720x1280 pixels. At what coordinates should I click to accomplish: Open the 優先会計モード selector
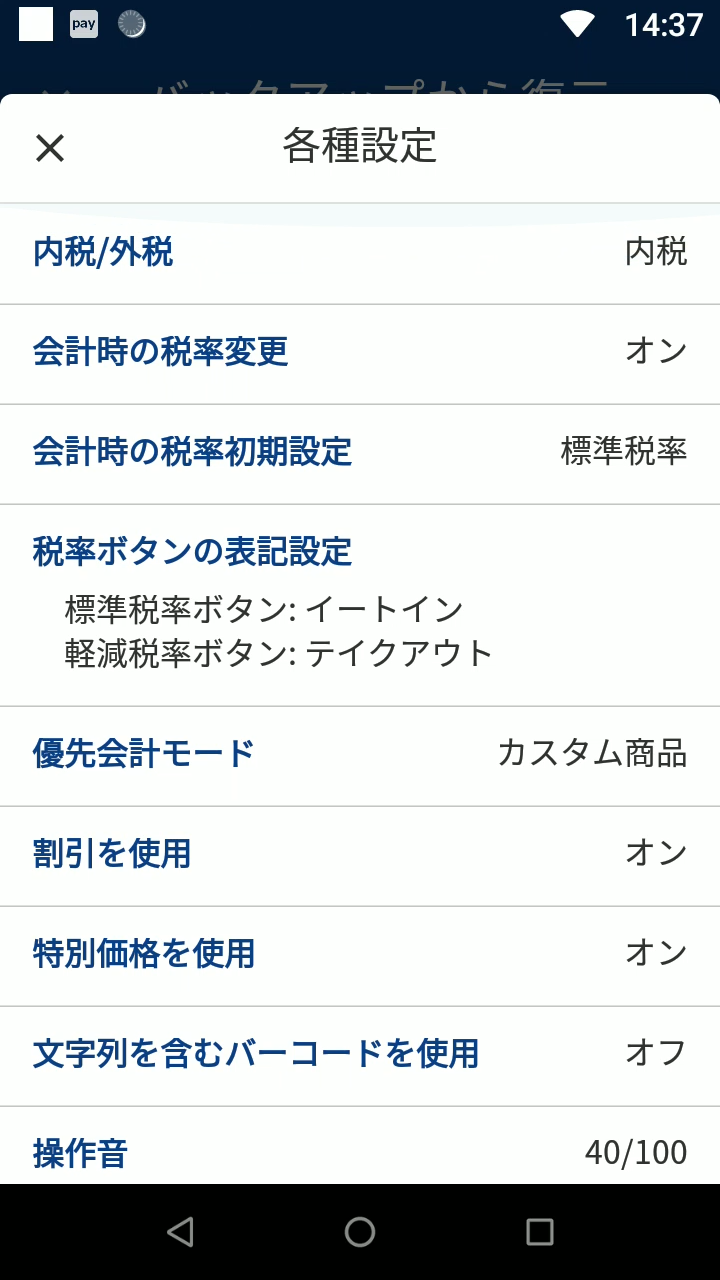click(360, 756)
